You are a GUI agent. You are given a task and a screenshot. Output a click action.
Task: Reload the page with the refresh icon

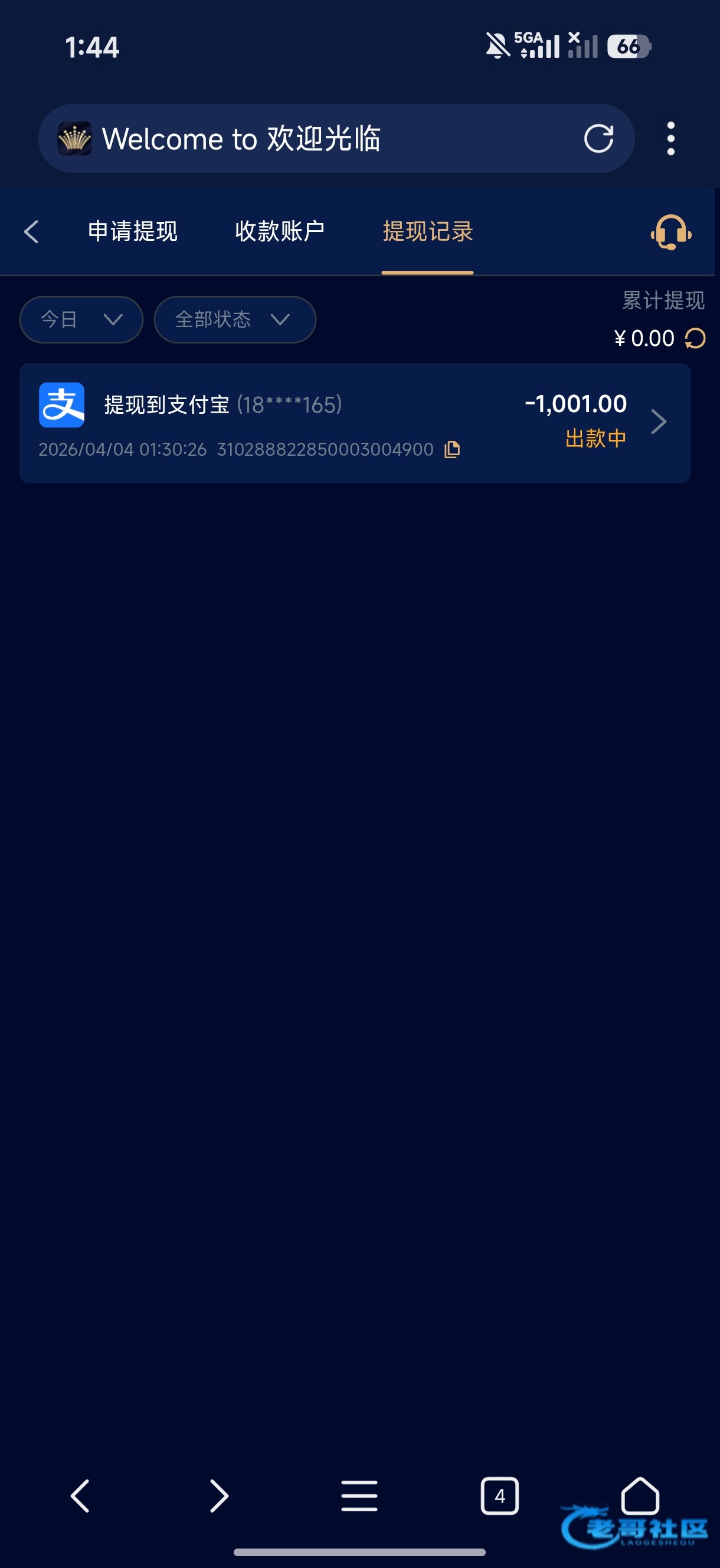598,139
